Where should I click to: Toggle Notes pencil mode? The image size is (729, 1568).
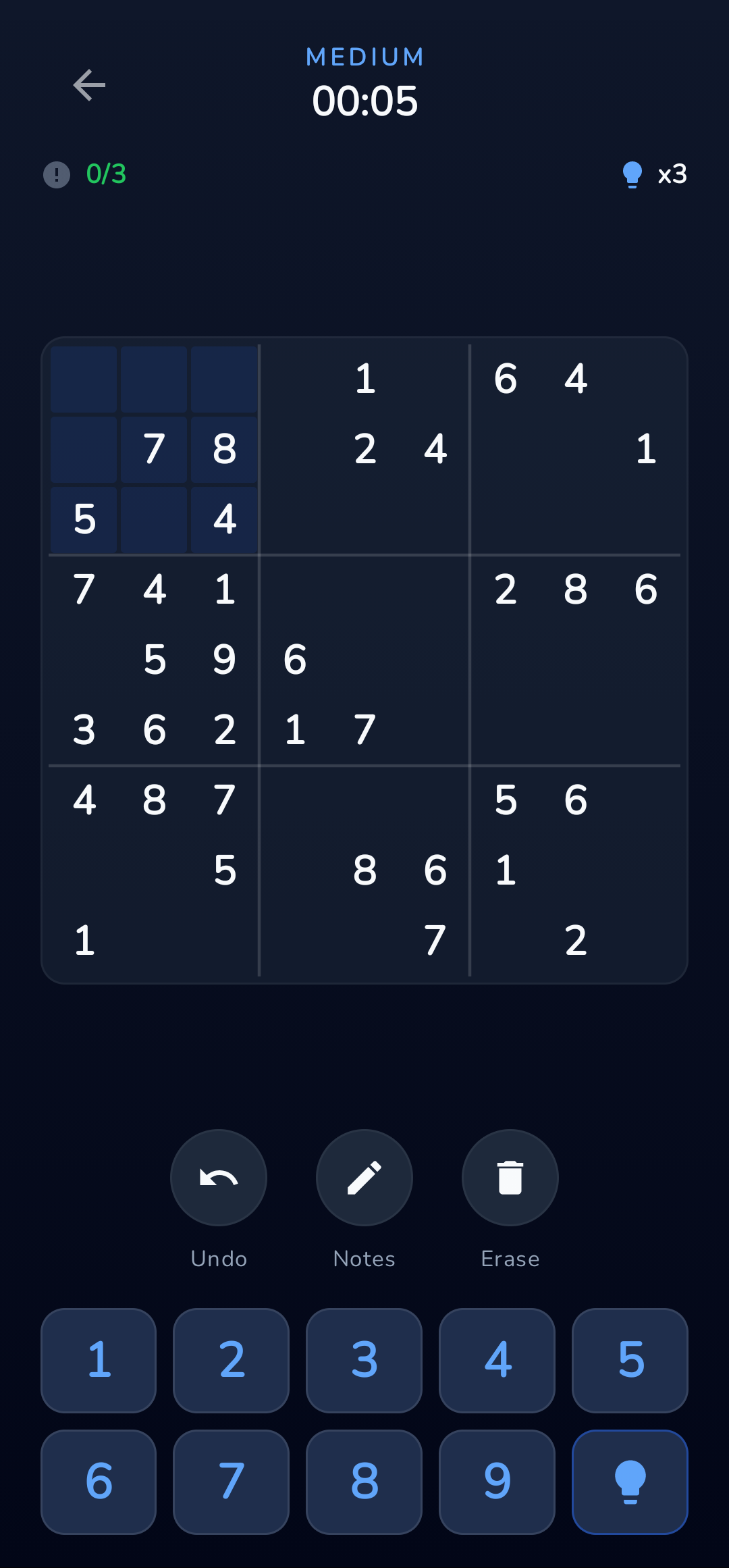[x=364, y=1178]
